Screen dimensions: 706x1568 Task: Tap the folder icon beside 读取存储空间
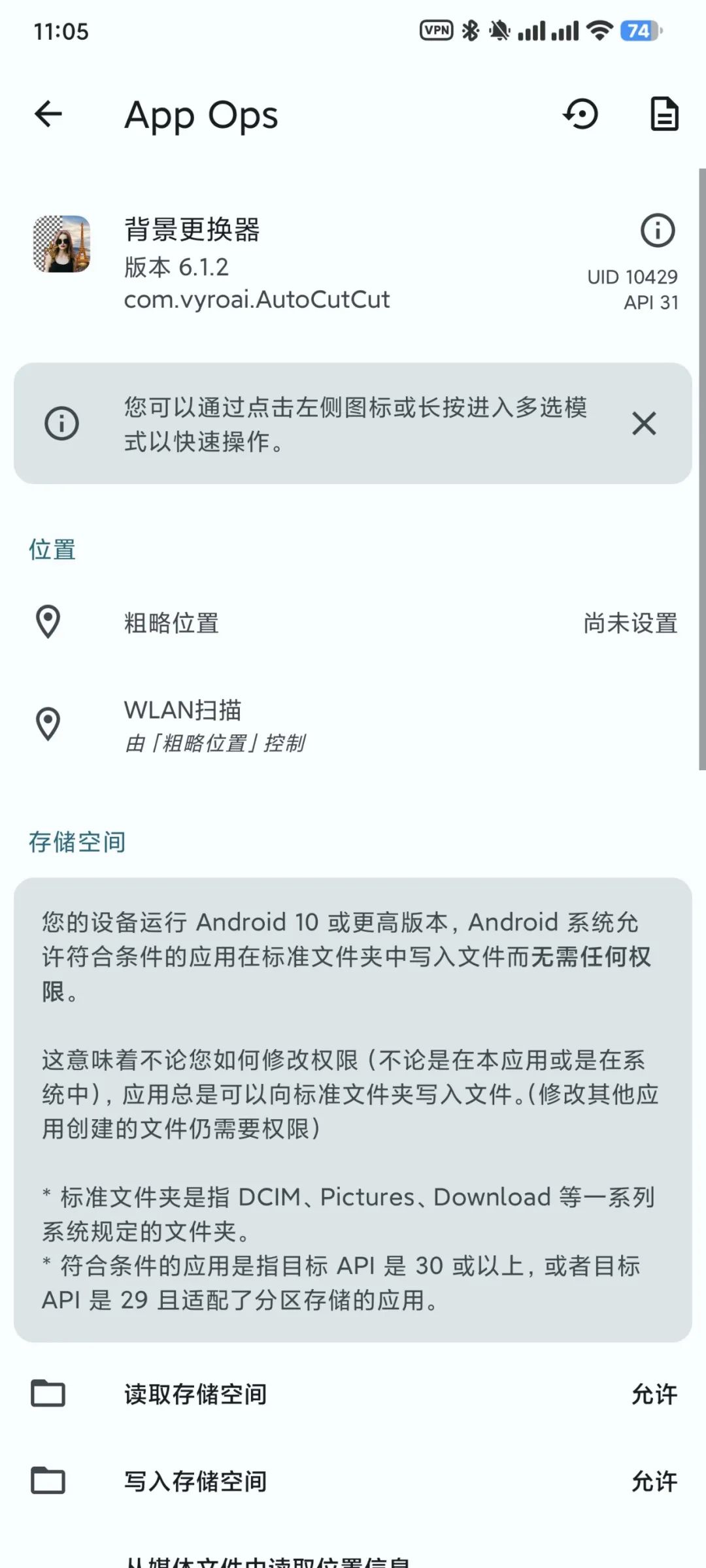[48, 1394]
